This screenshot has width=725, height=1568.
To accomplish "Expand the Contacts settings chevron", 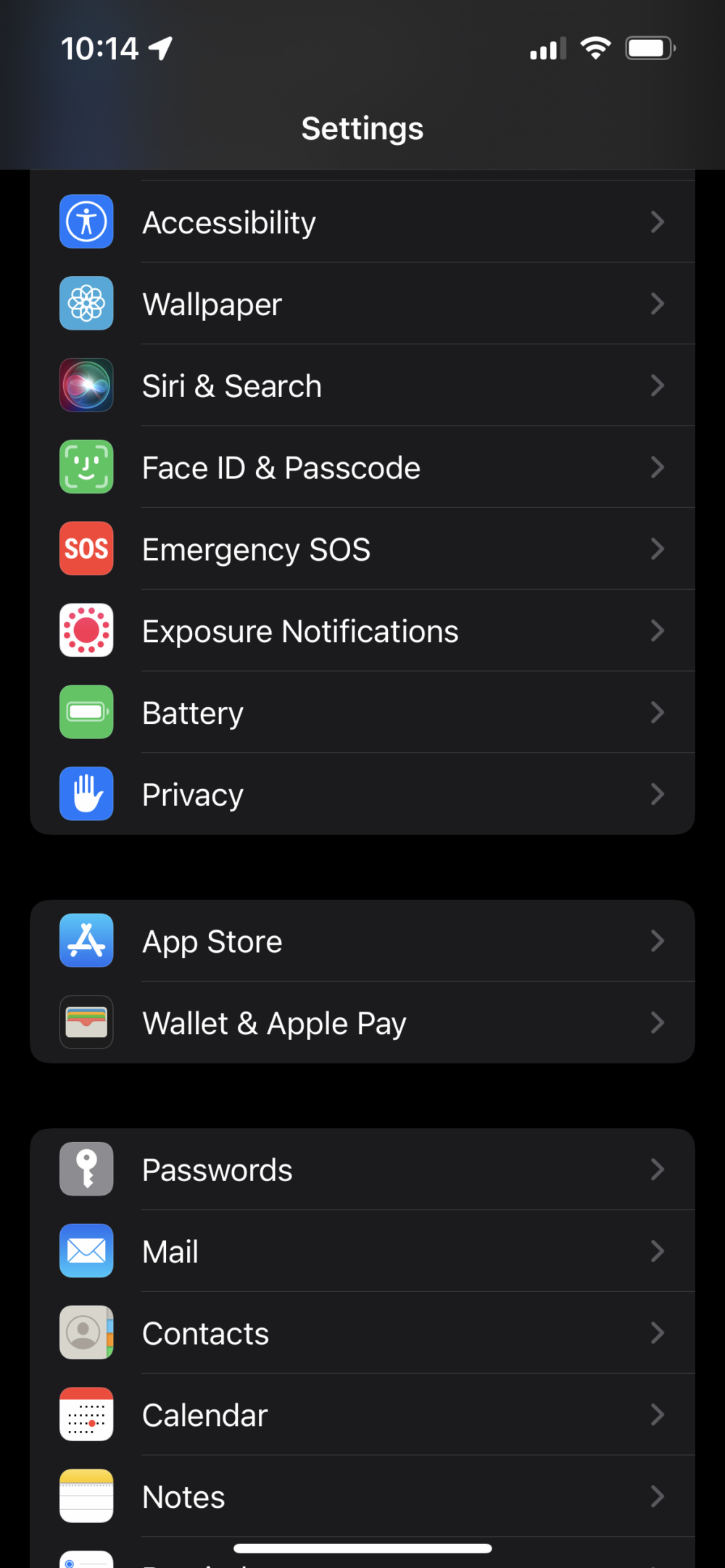I will coord(658,1333).
